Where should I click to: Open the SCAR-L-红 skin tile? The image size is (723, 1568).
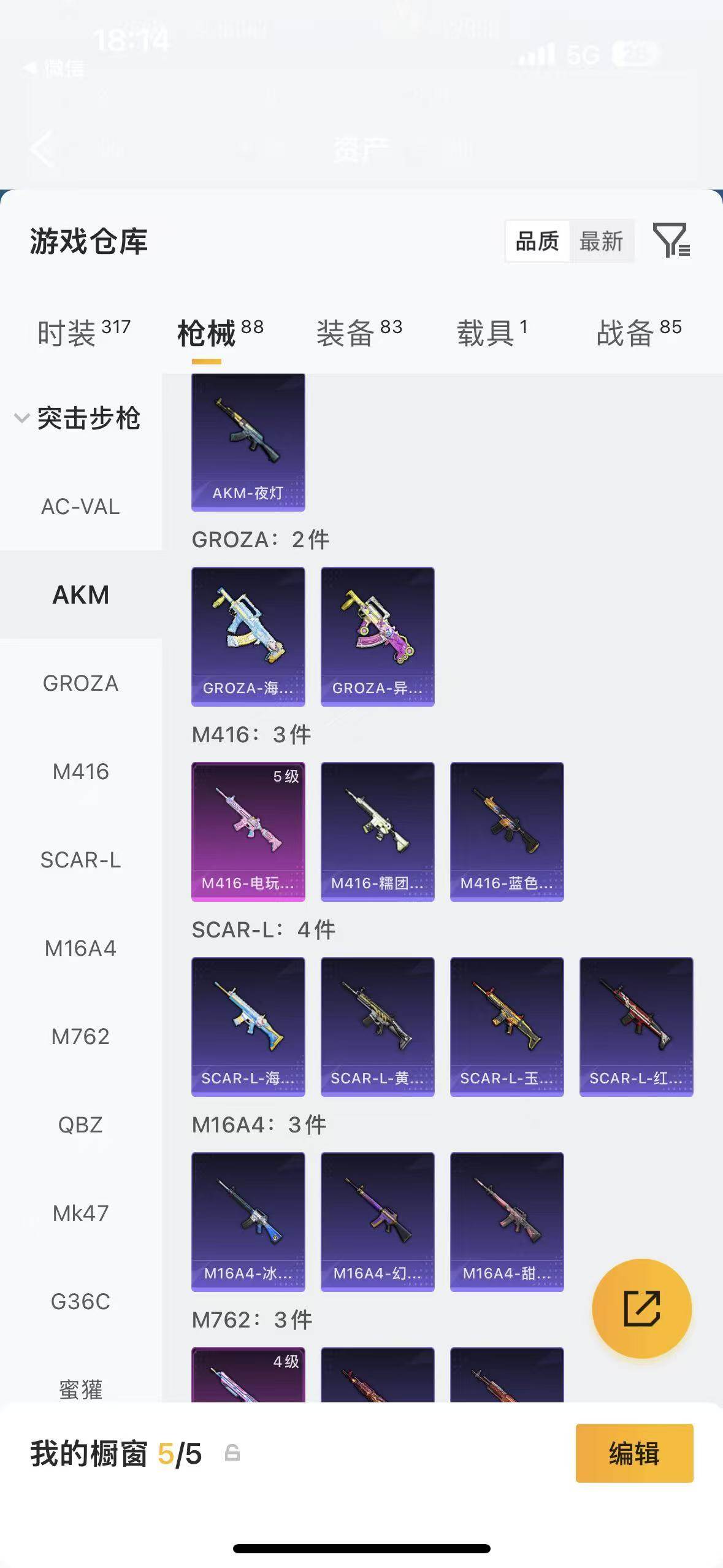click(x=637, y=1027)
